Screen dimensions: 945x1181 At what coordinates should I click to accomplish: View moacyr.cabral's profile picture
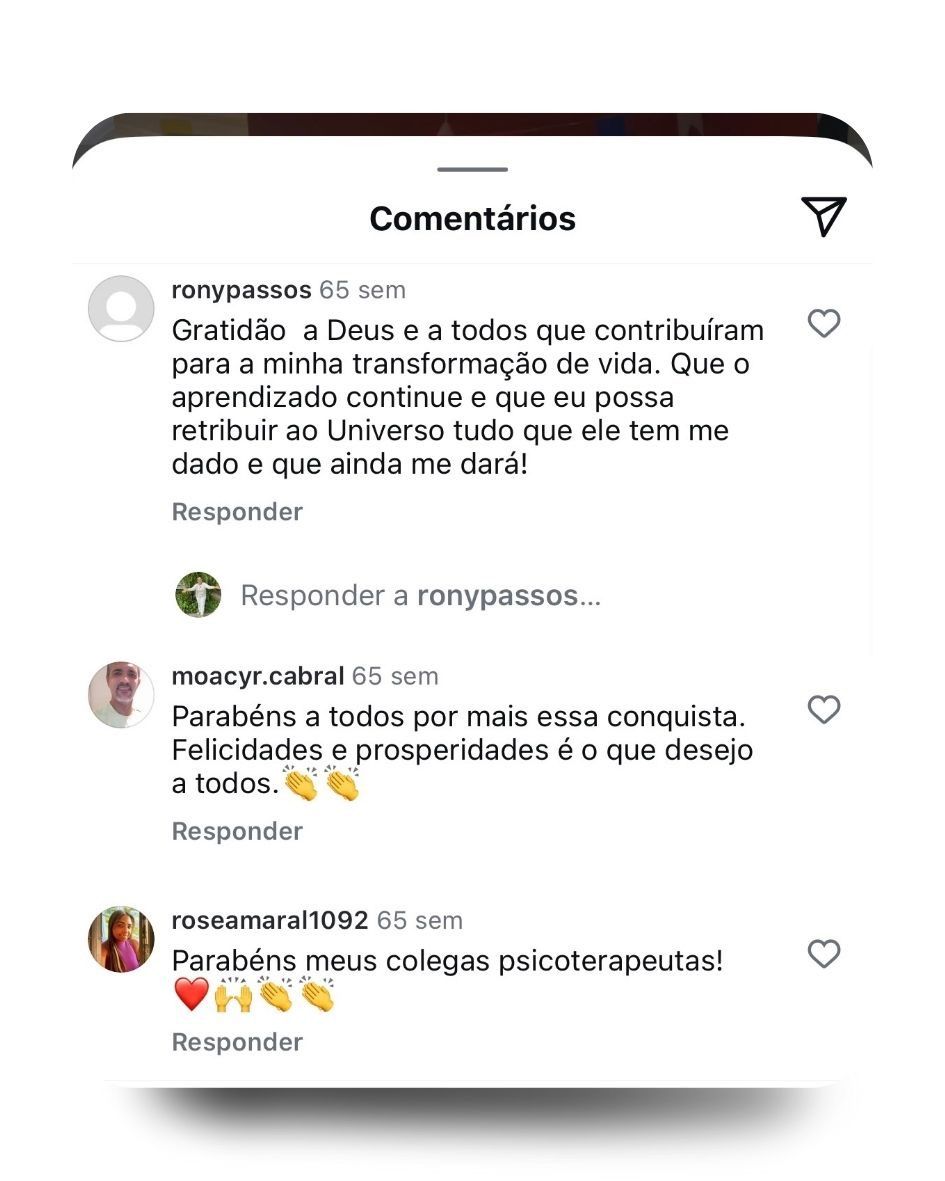121,694
